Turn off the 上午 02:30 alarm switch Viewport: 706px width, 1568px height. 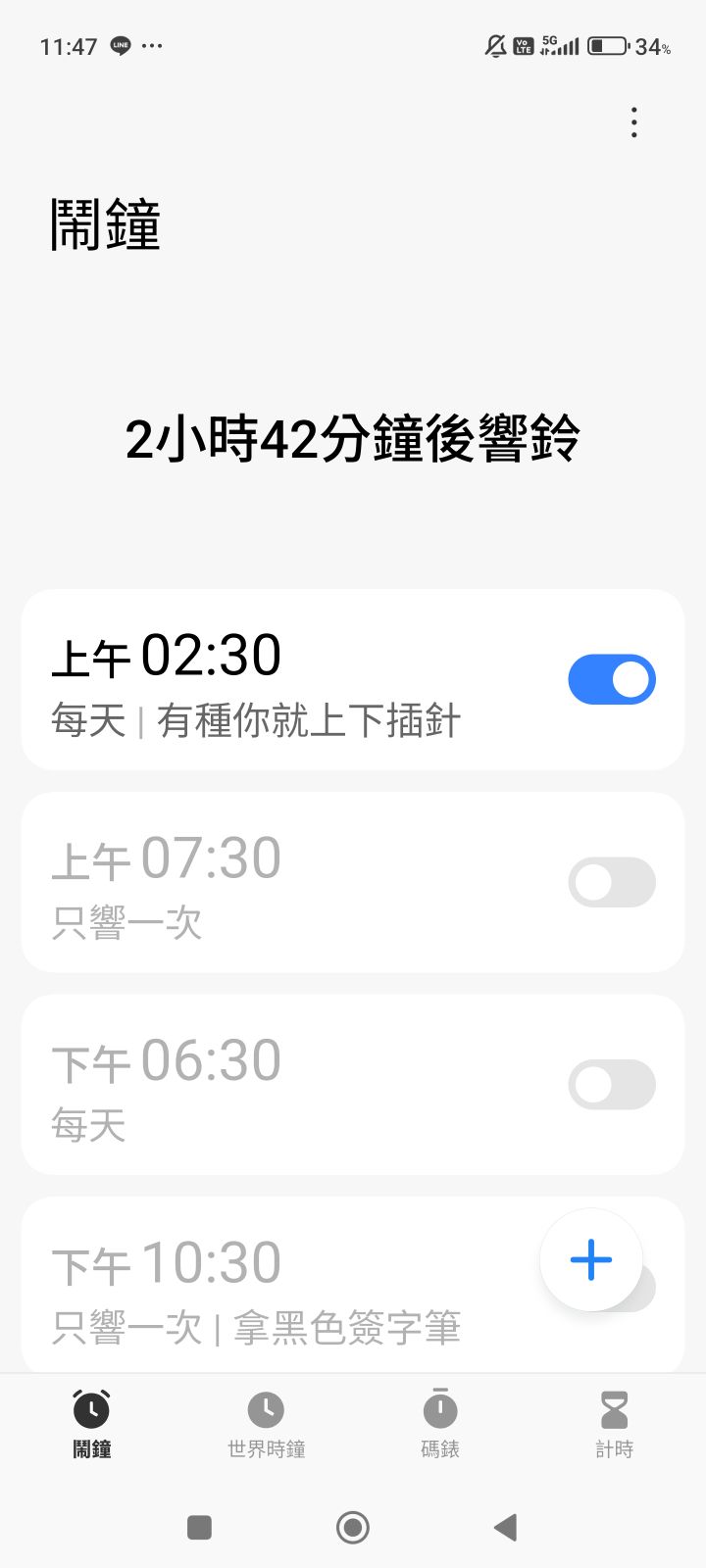tap(611, 679)
